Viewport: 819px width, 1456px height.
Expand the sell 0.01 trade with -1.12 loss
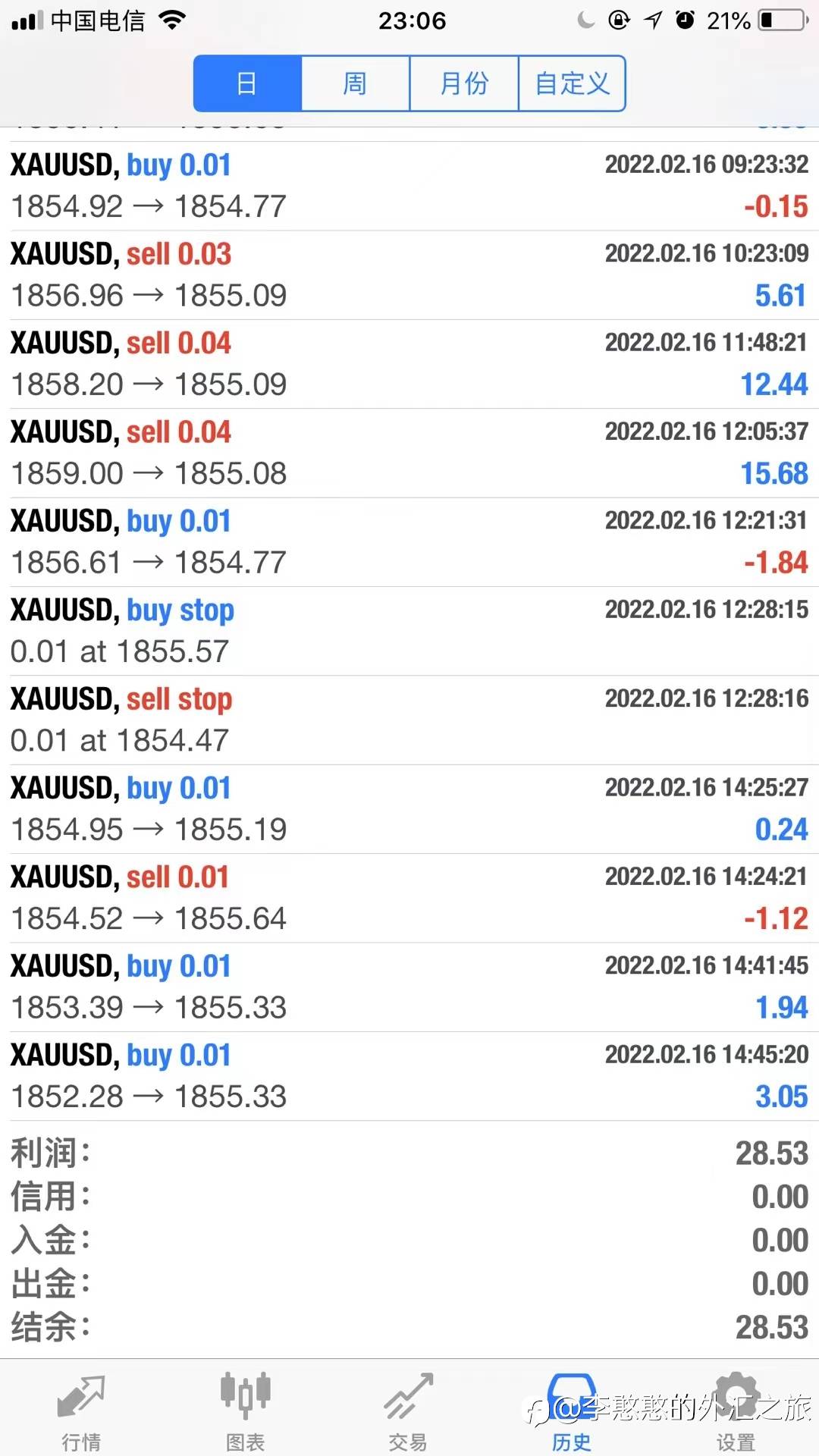pos(409,898)
